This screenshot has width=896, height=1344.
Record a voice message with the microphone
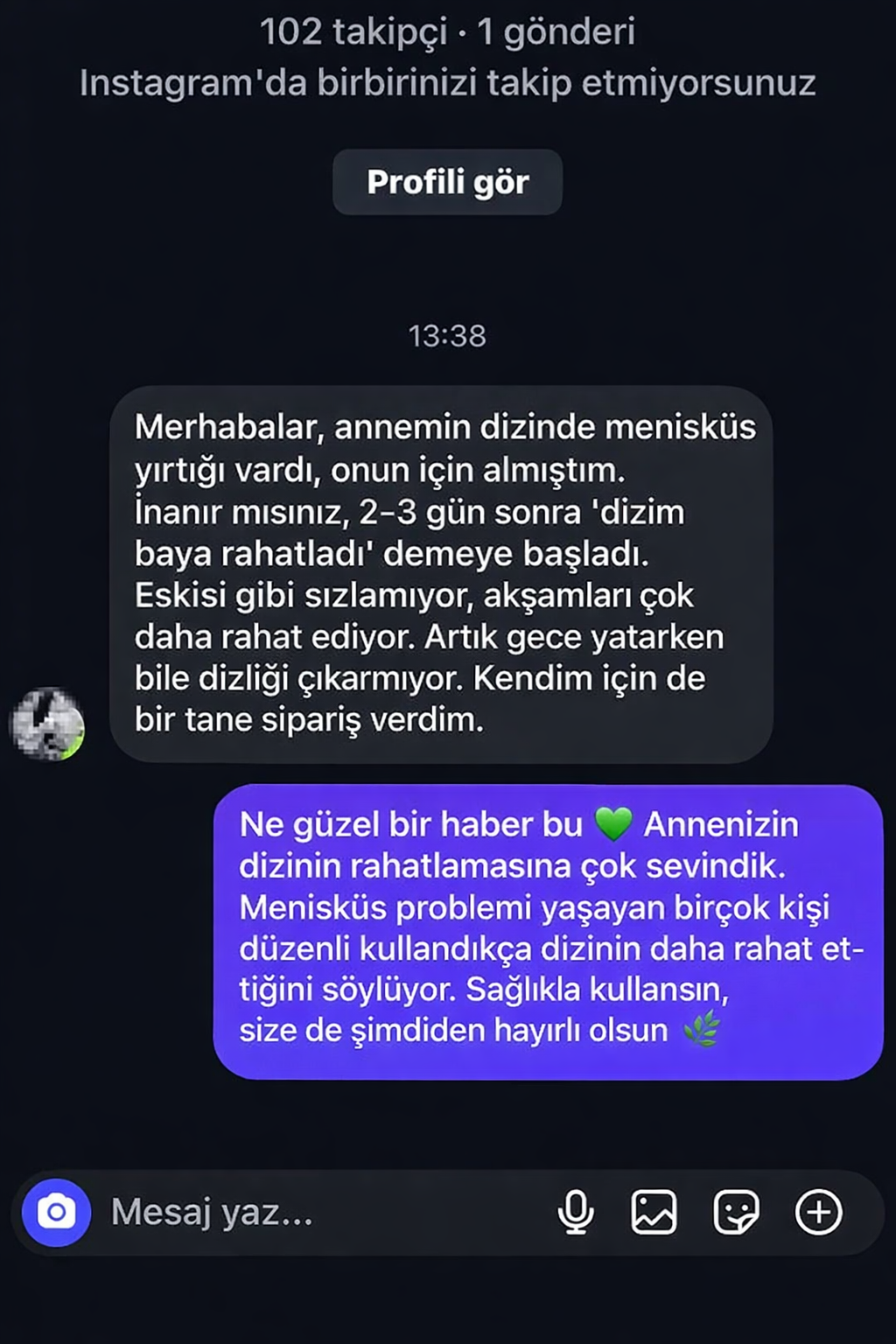[x=576, y=1213]
